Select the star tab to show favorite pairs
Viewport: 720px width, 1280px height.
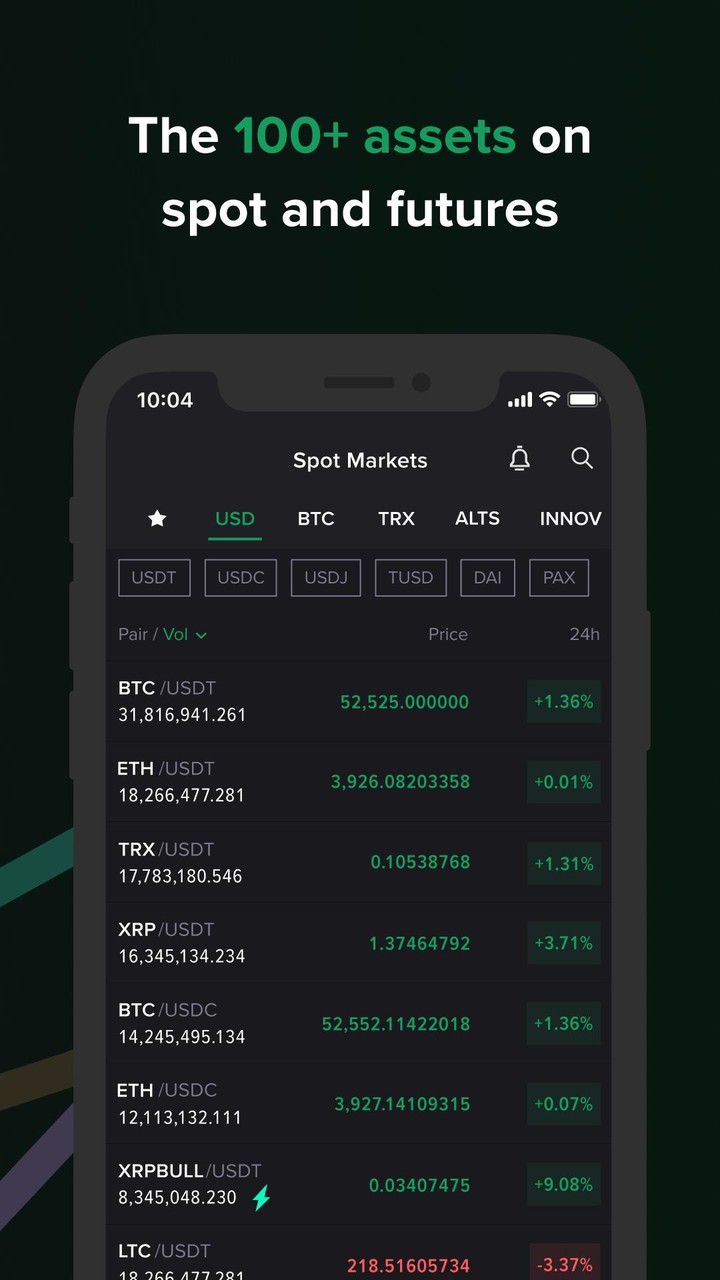click(x=157, y=518)
